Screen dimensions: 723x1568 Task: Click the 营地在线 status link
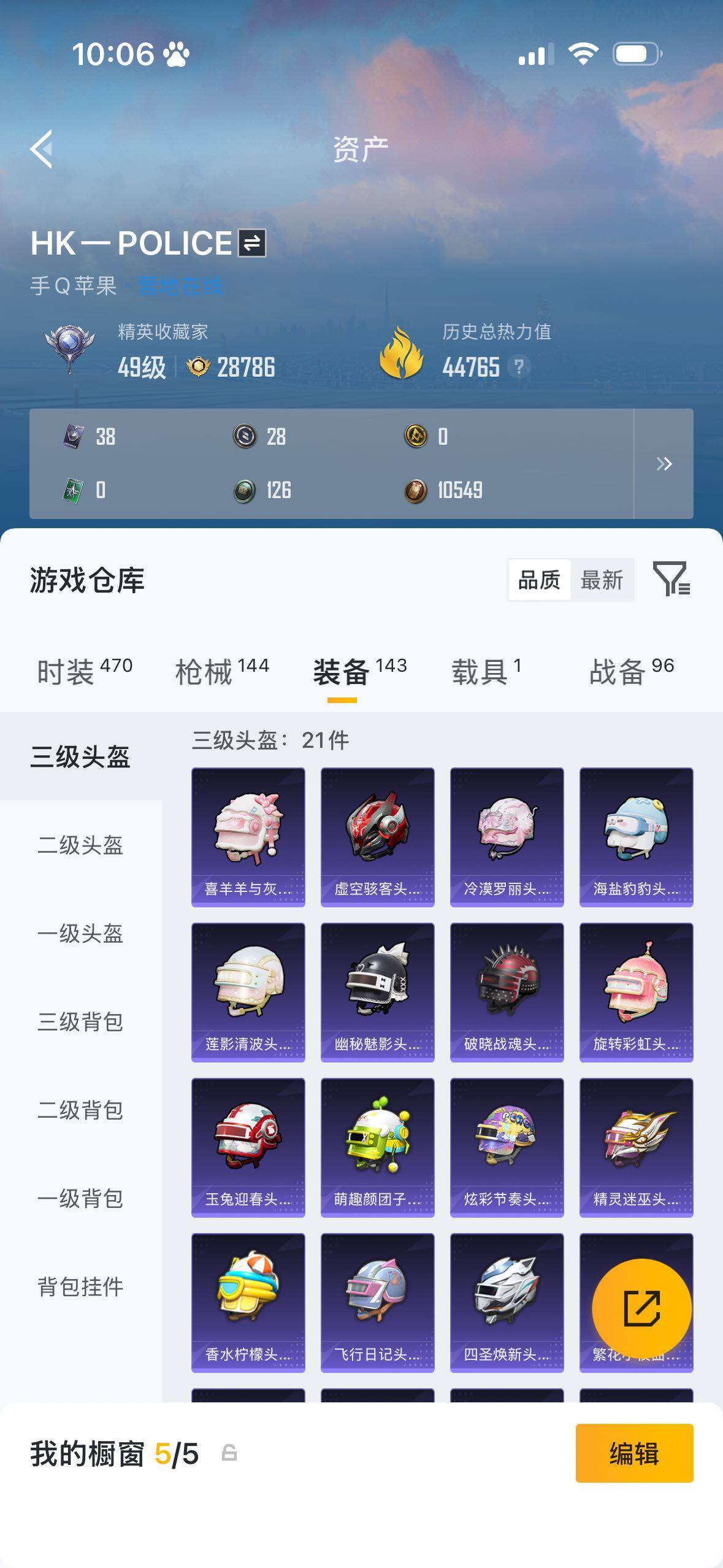(x=181, y=284)
